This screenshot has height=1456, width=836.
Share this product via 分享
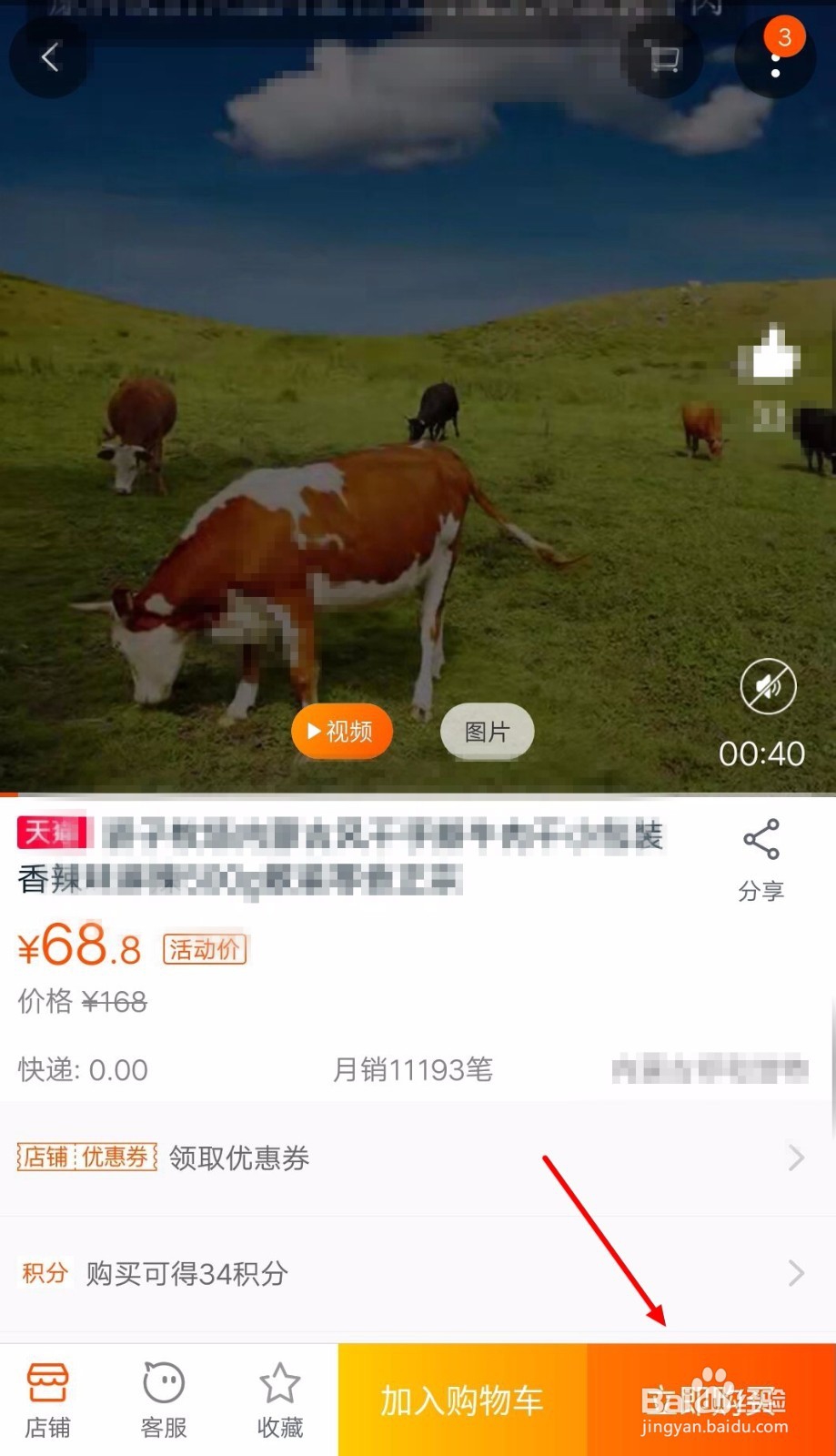click(761, 859)
